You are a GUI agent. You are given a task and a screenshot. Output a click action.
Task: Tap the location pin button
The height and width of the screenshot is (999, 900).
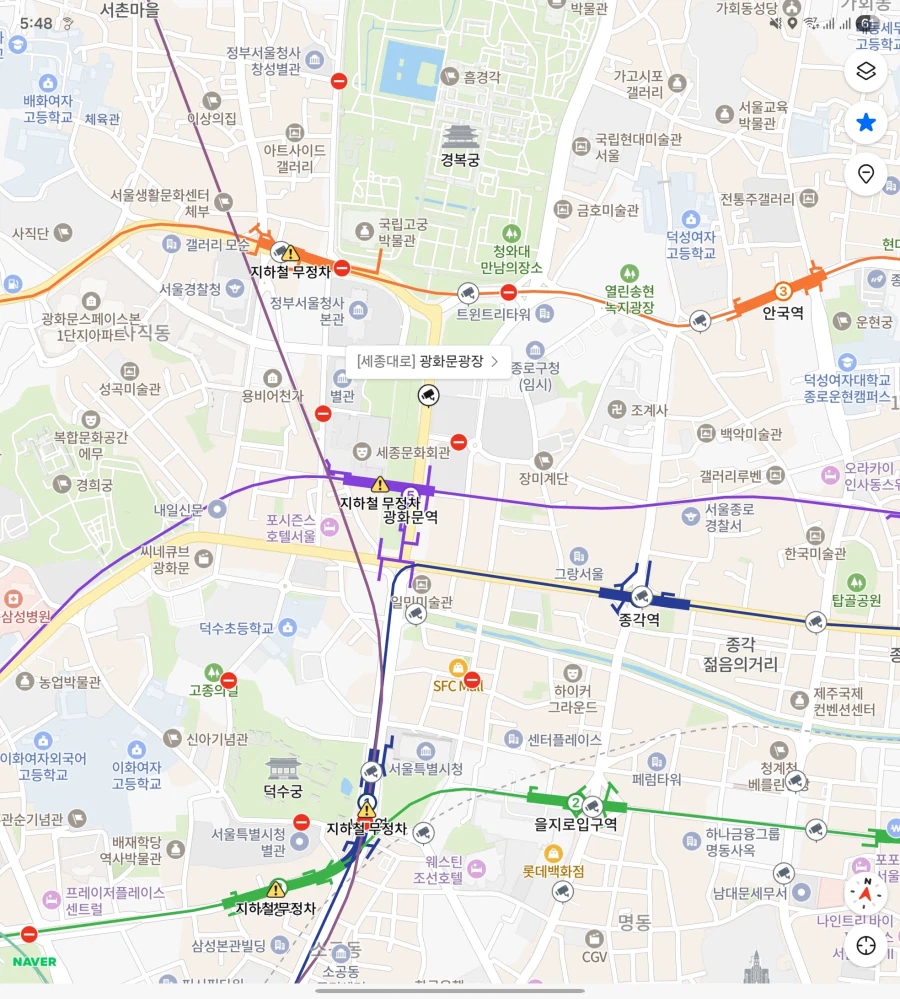(x=866, y=174)
